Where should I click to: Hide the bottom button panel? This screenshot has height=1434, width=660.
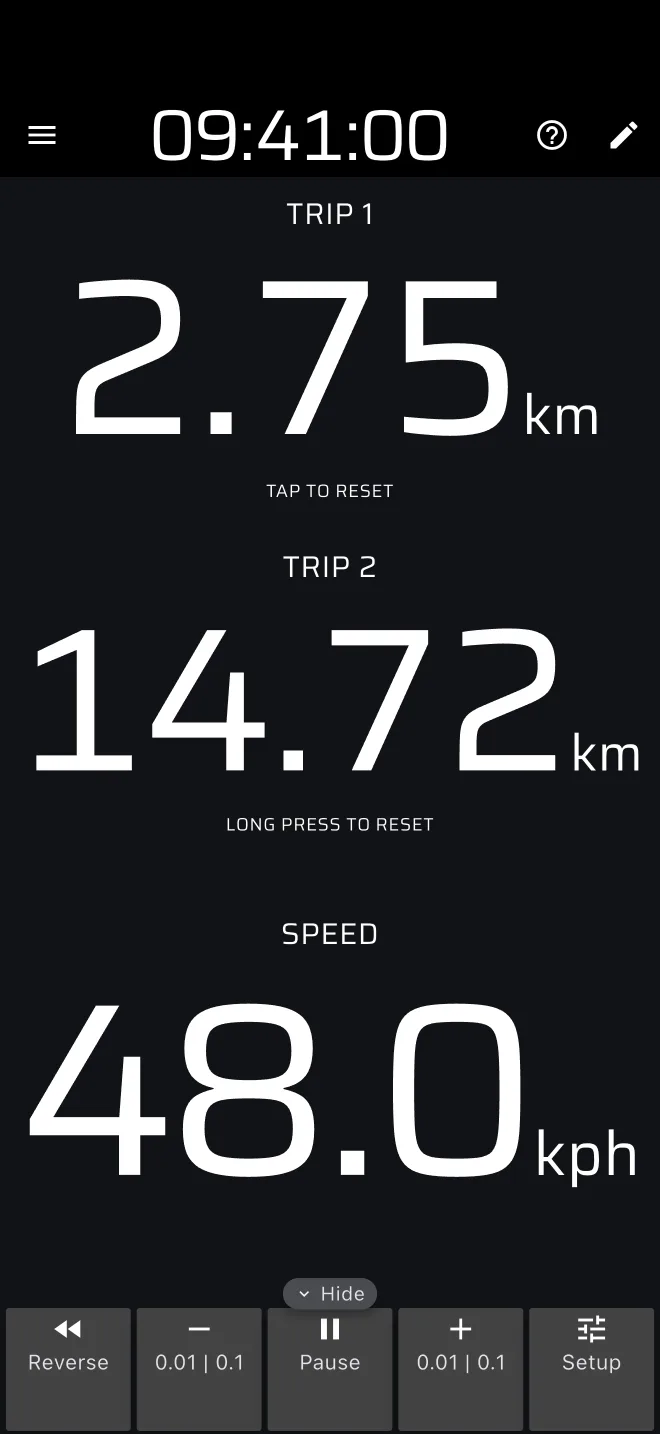pos(330,1294)
